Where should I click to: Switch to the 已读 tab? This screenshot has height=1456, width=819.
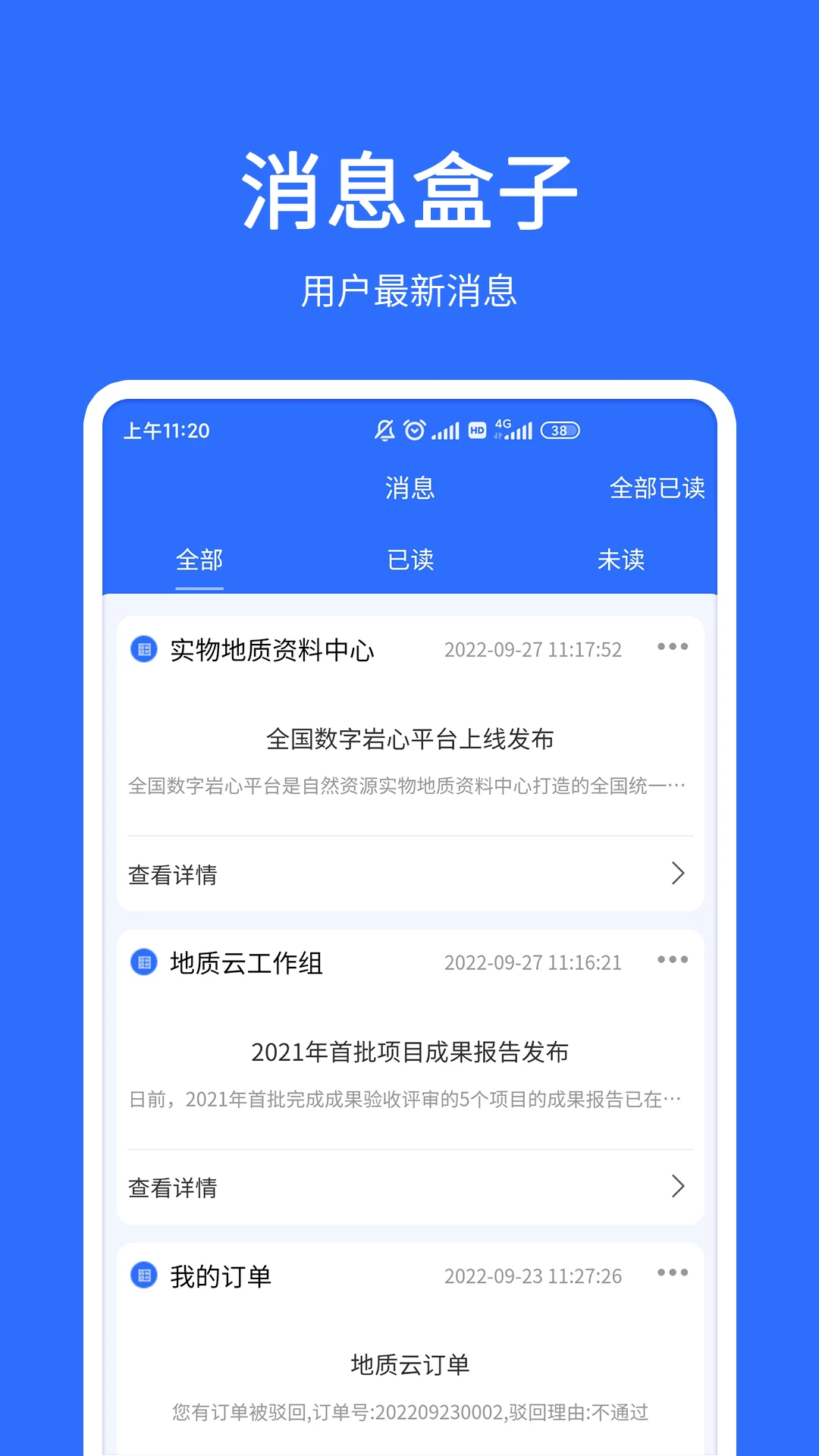click(409, 559)
